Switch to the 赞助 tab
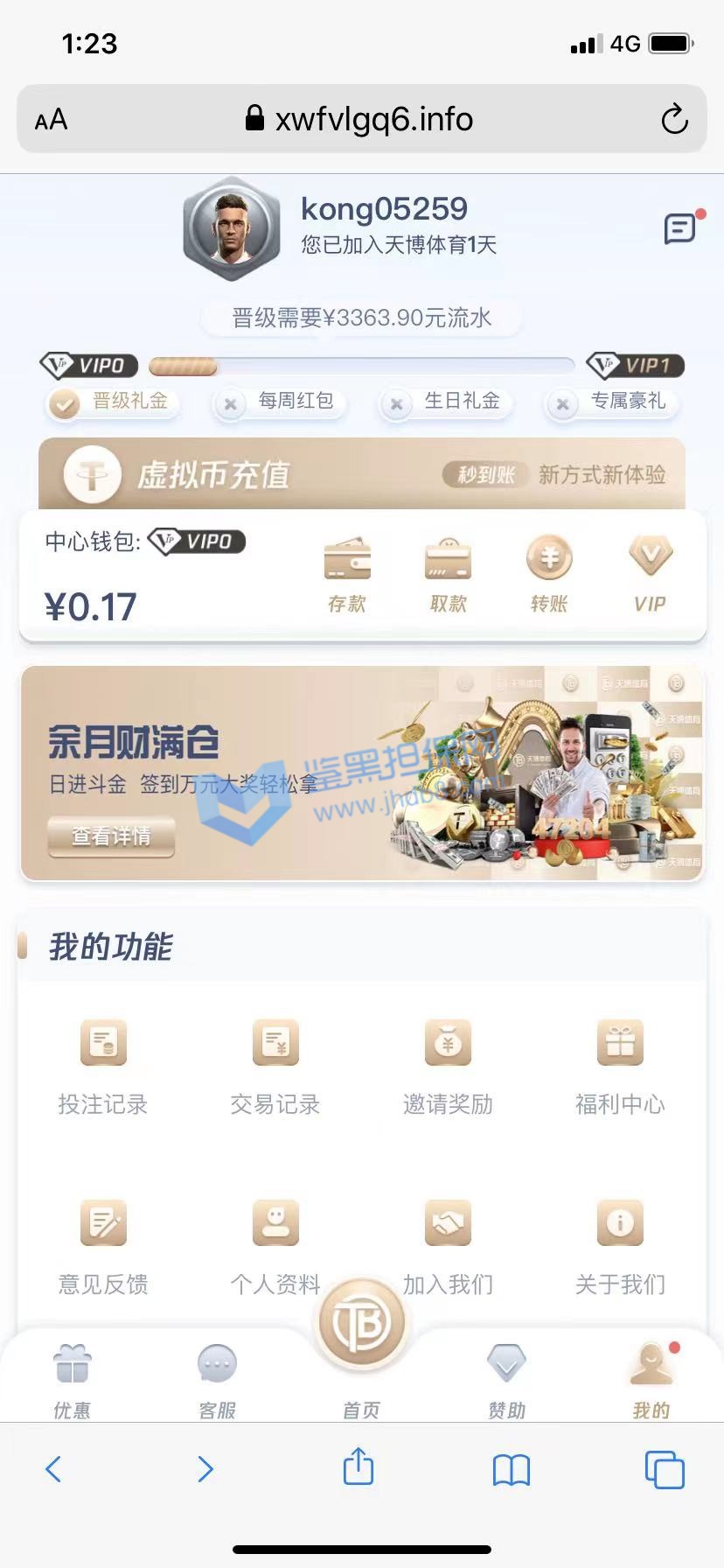724x1568 pixels. 506,1379
